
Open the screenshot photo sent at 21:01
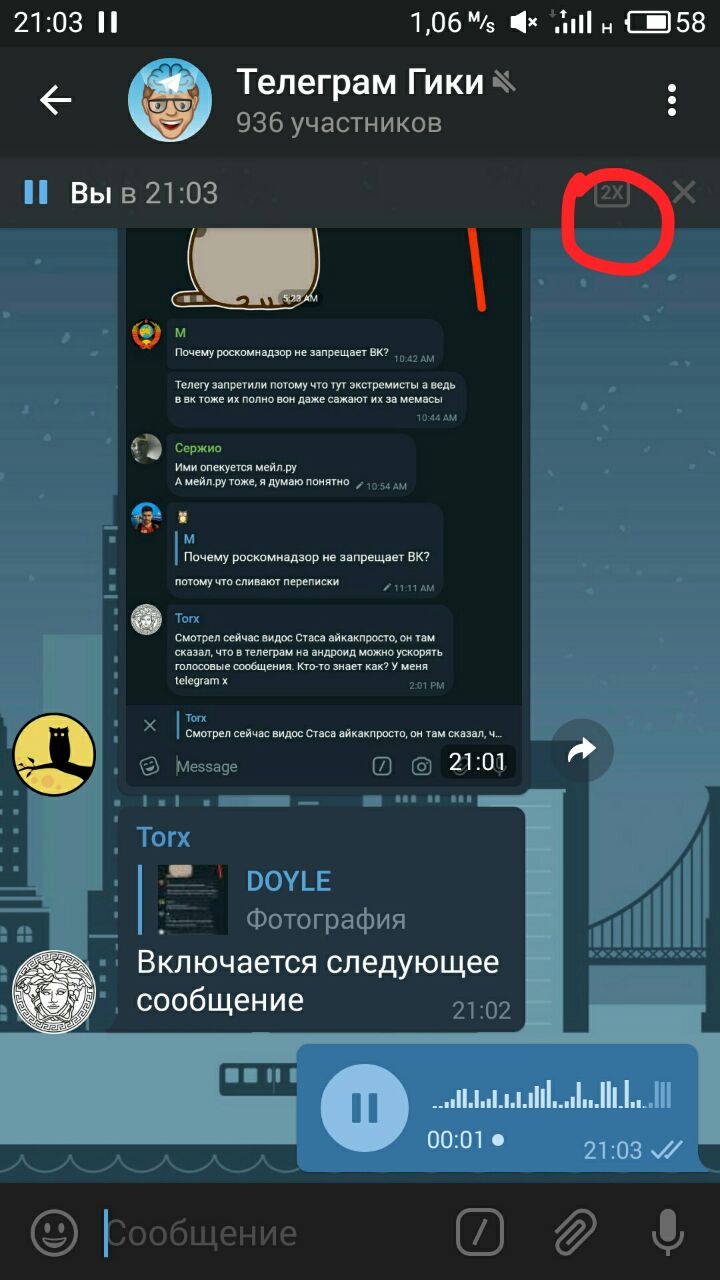pos(322,500)
